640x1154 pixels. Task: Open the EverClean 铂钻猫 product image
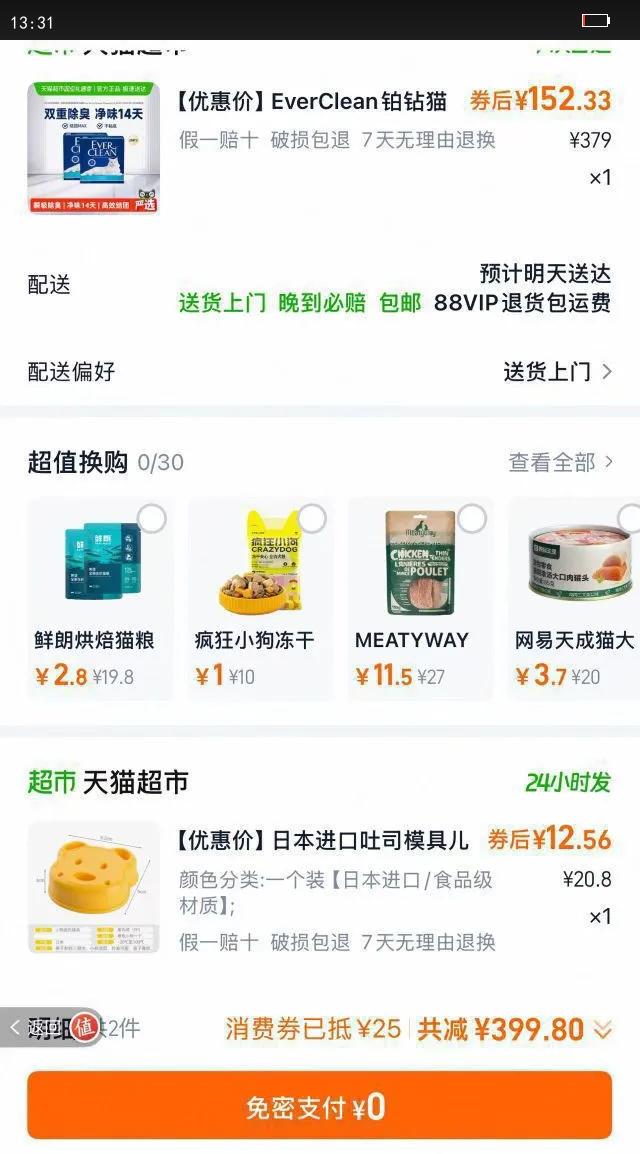(93, 147)
